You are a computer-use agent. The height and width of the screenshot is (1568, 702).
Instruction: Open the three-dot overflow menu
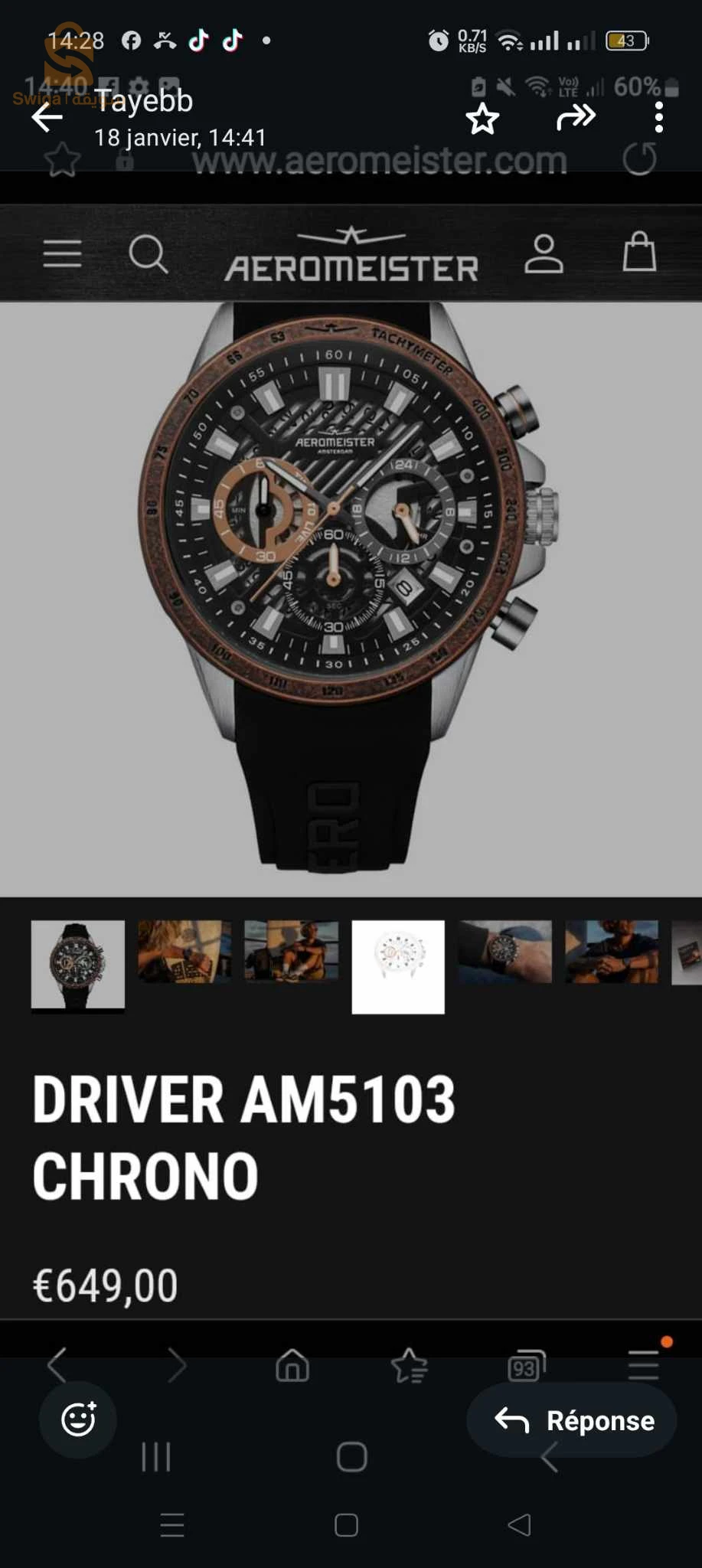click(x=658, y=116)
